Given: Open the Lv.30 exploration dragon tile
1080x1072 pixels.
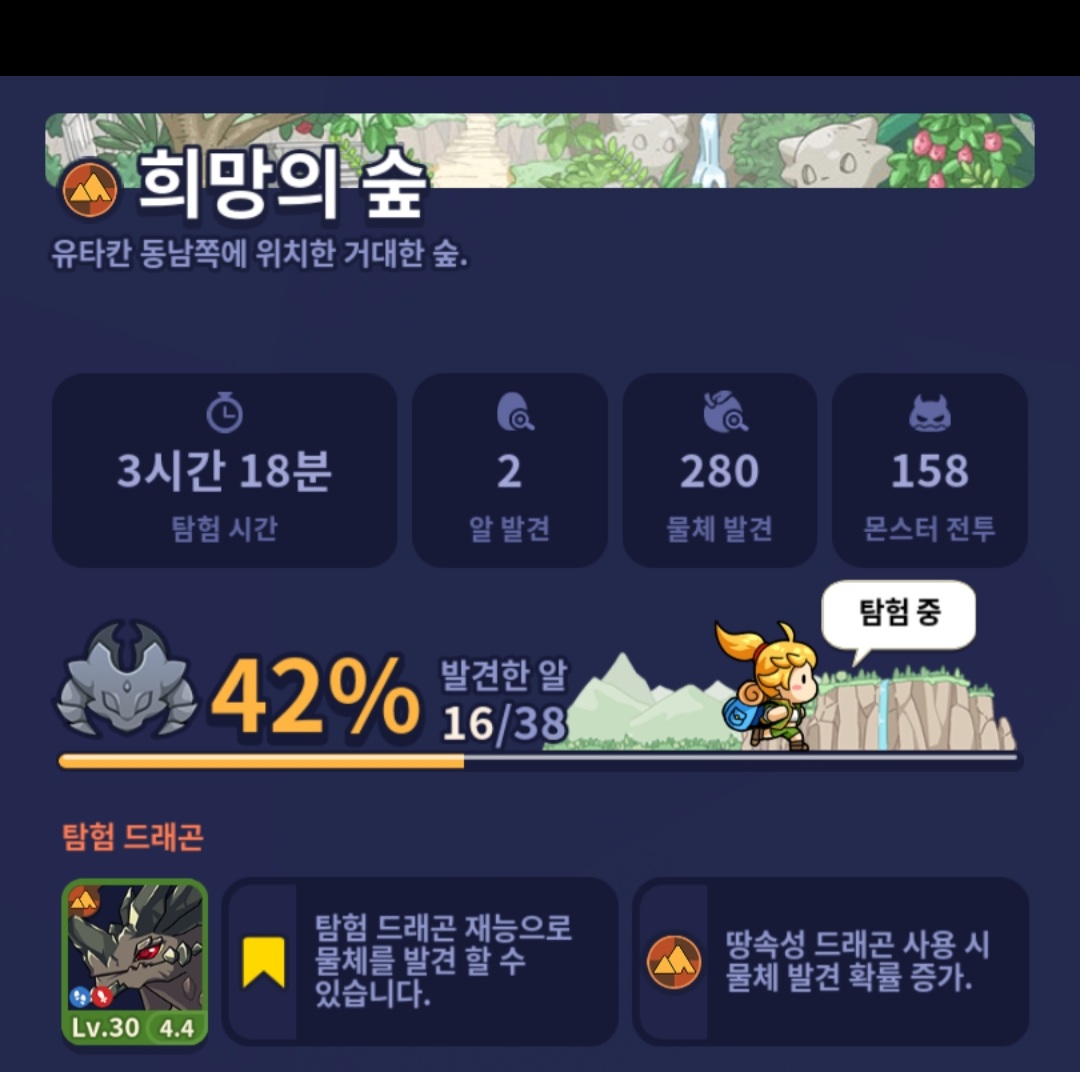Looking at the screenshot, I should coord(135,960).
